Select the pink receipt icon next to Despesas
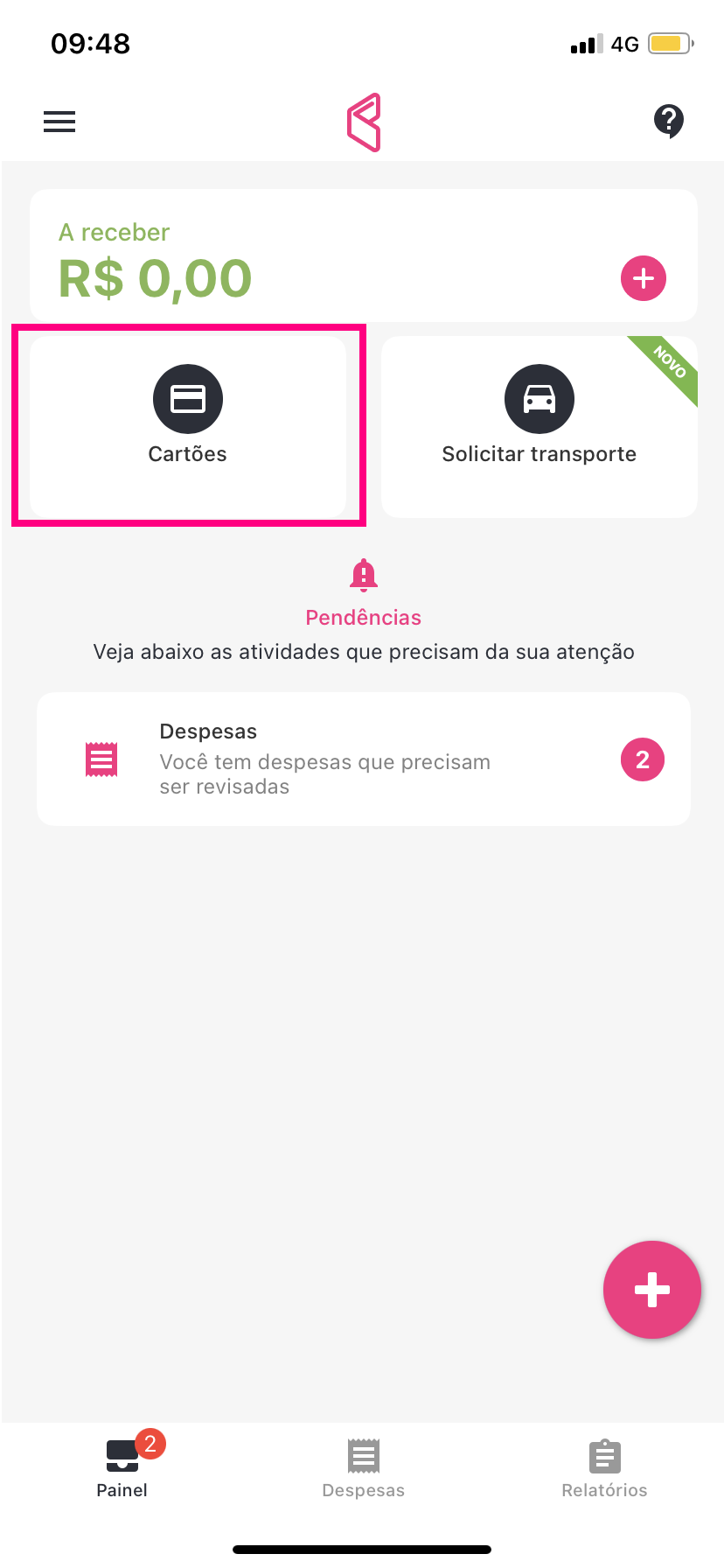 (101, 759)
